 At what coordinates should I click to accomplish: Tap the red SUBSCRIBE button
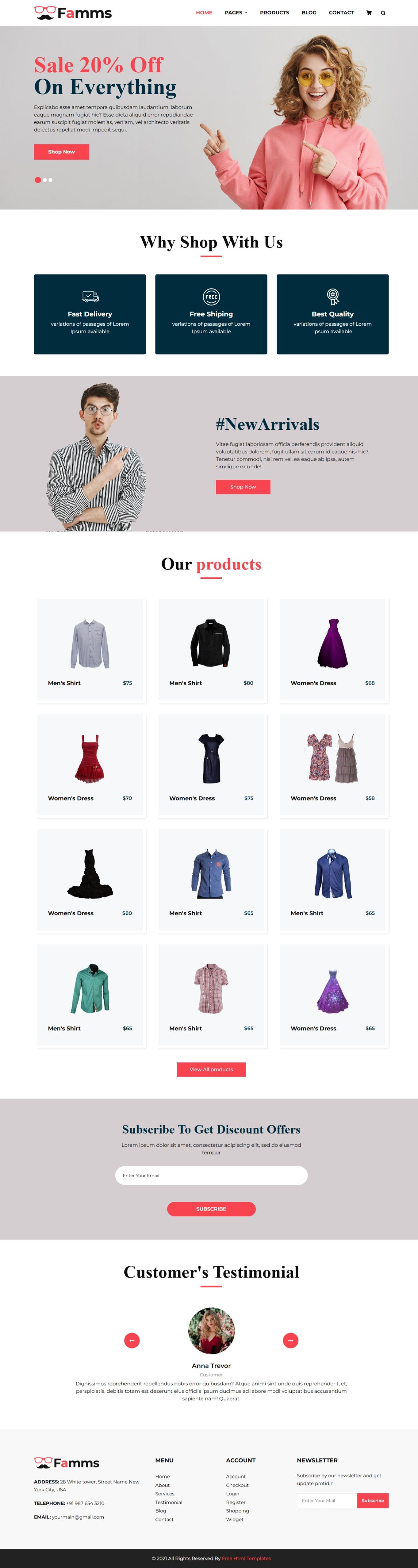[211, 1209]
